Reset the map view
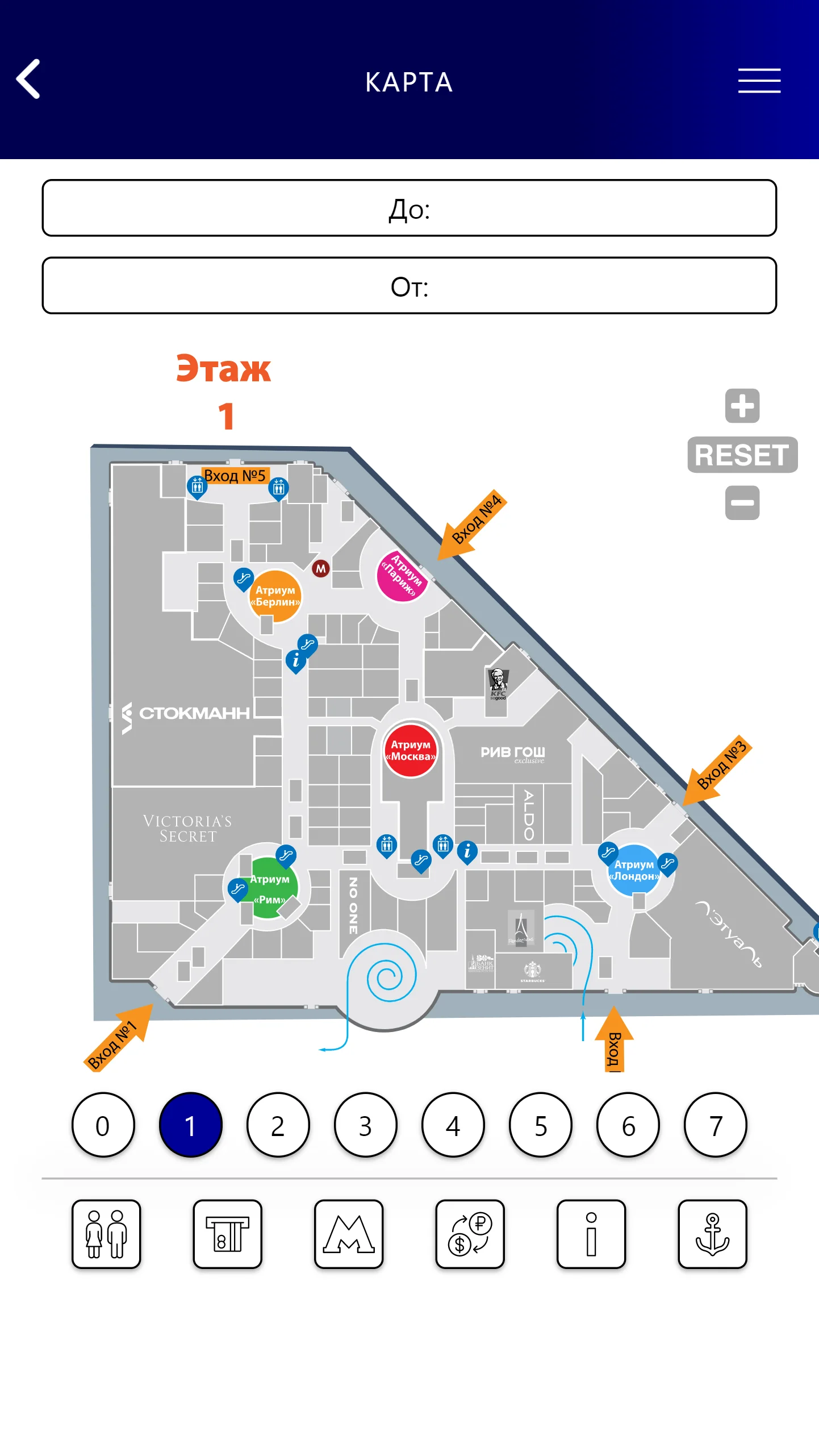 click(742, 455)
